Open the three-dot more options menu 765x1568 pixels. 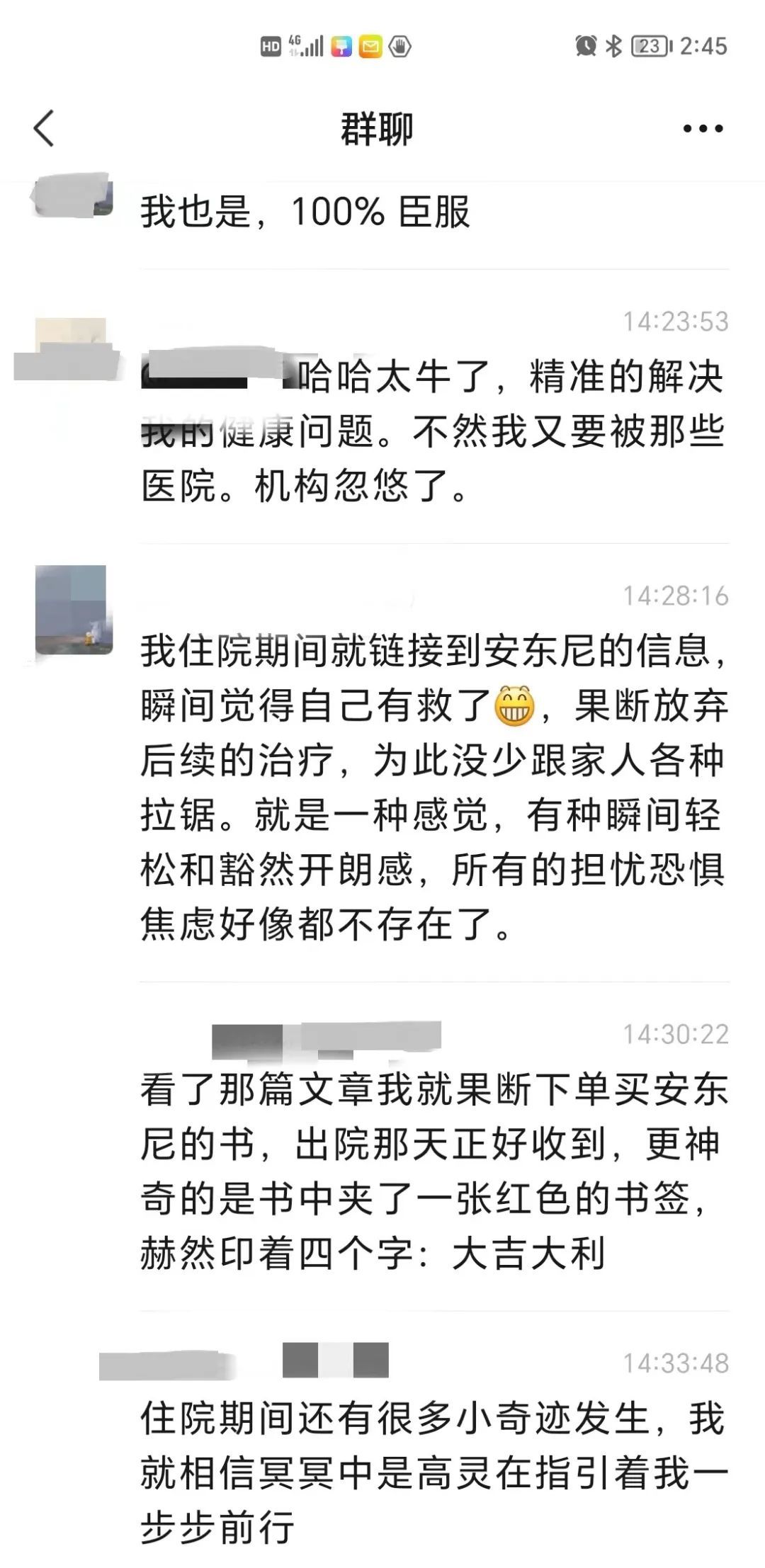(x=702, y=129)
